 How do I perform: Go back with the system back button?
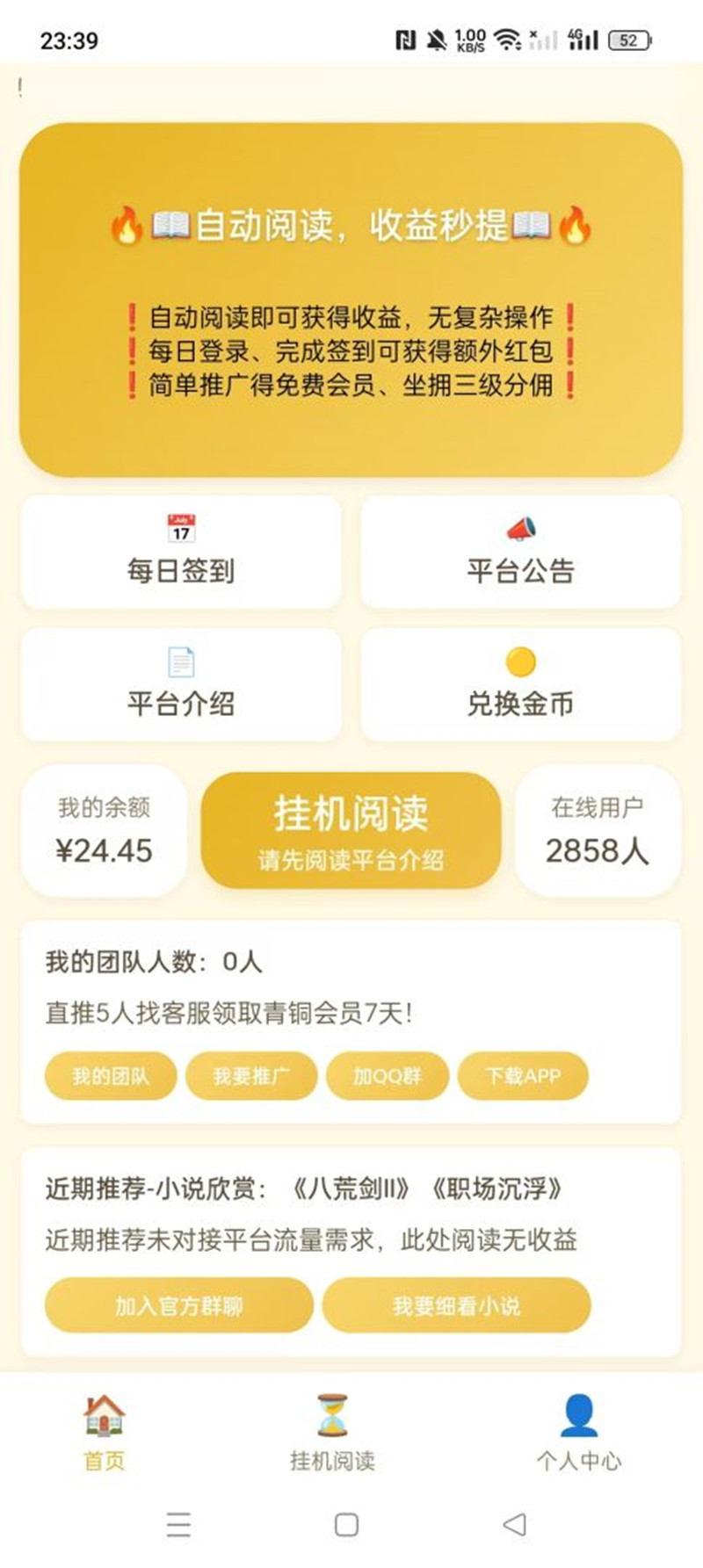[x=515, y=1524]
